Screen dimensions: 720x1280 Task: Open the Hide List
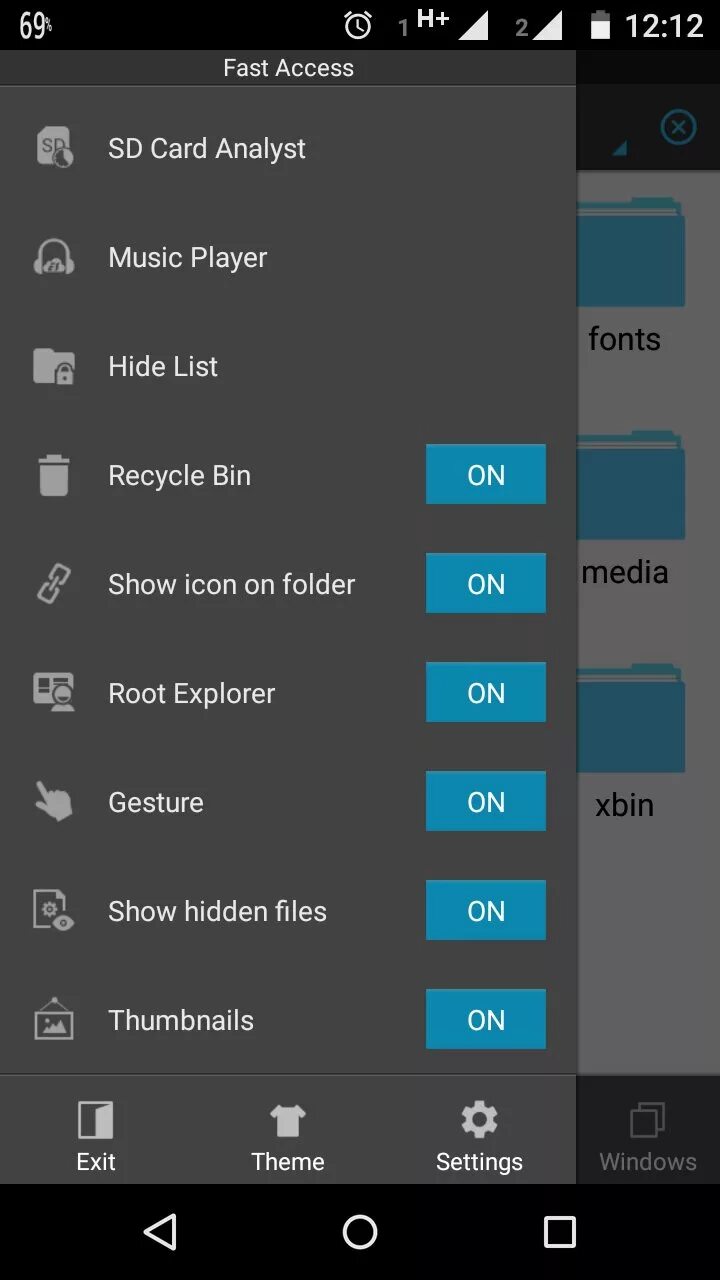(163, 366)
